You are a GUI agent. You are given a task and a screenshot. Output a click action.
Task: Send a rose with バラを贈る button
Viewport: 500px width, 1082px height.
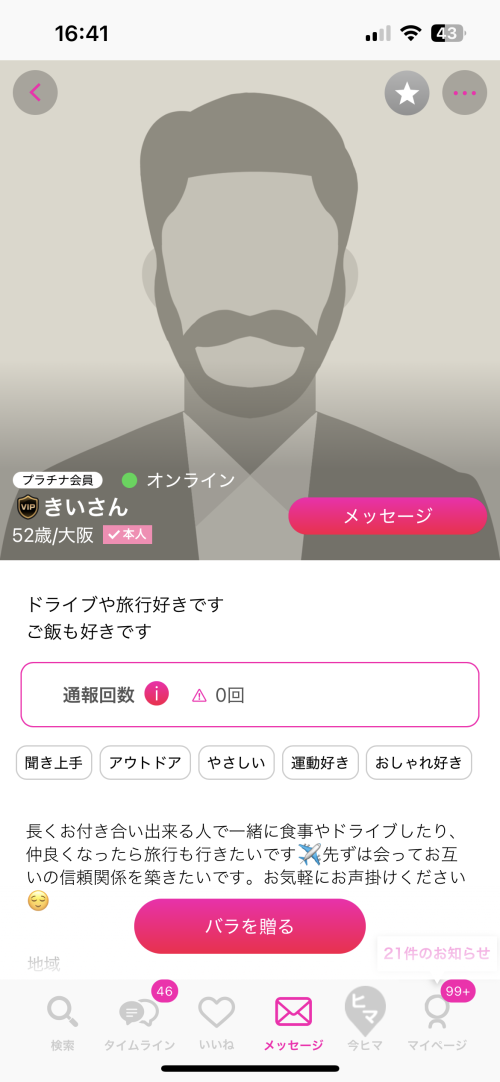click(250, 926)
